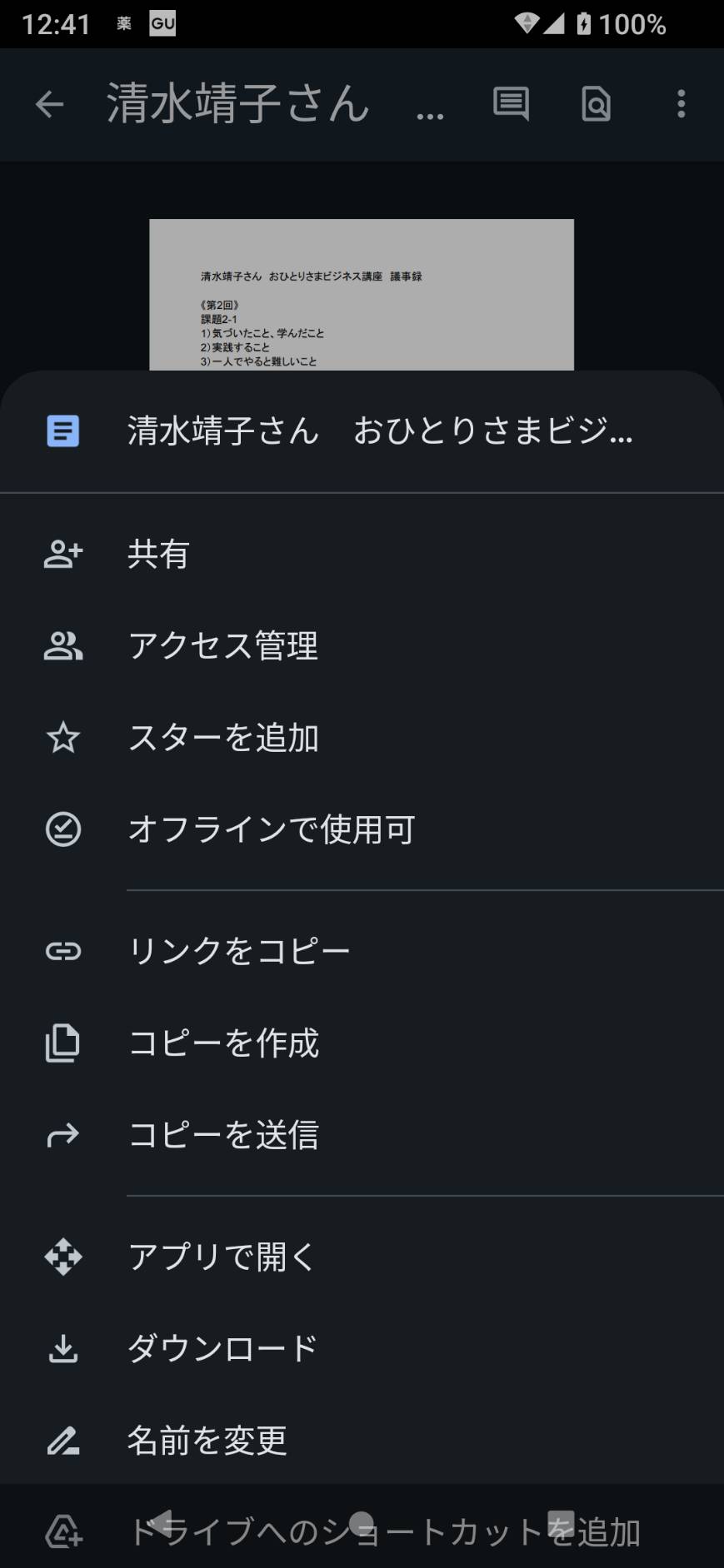Tap コピーを送信
The image size is (724, 1568).
pos(362,1135)
